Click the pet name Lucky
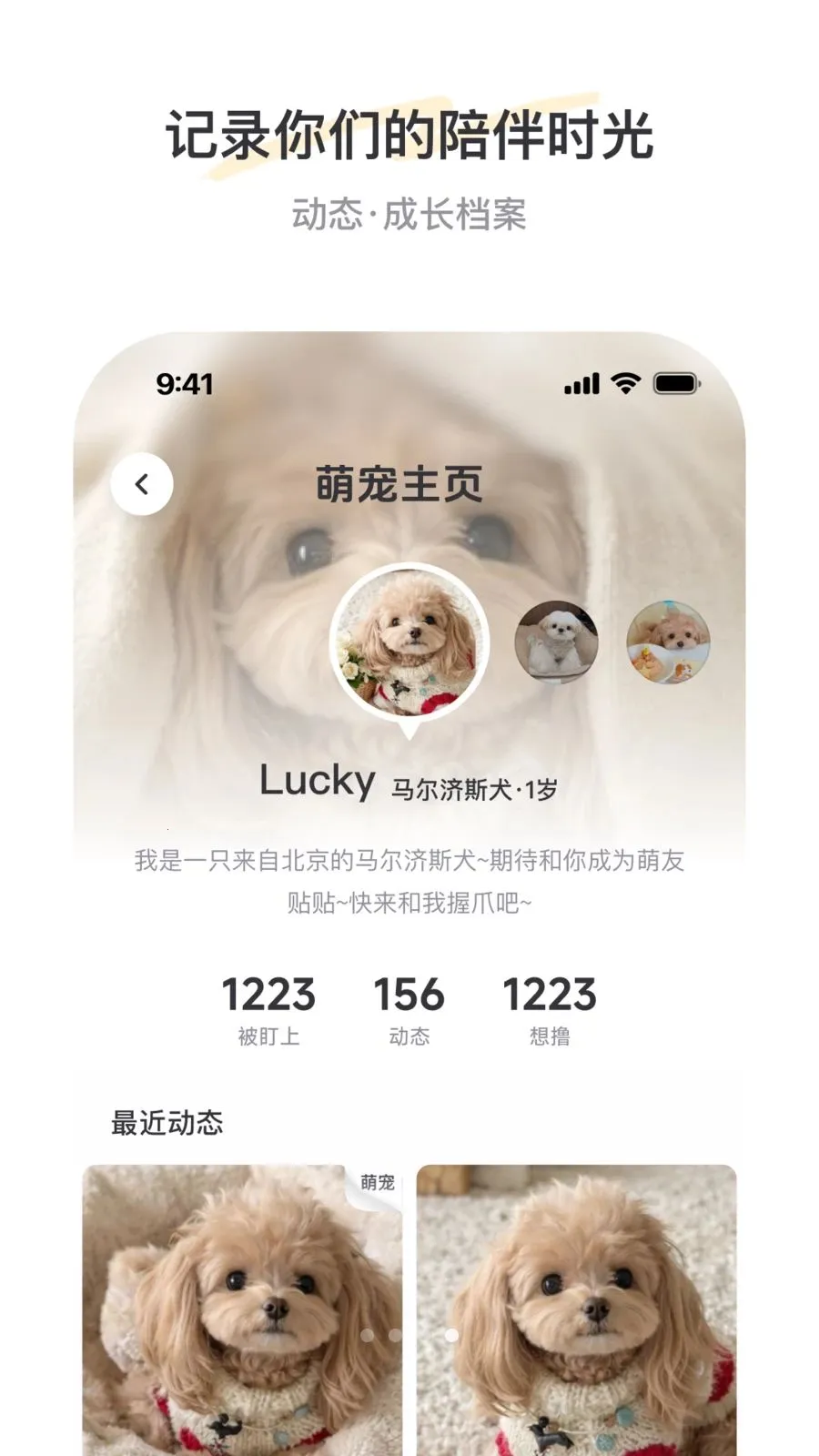 coord(317,781)
